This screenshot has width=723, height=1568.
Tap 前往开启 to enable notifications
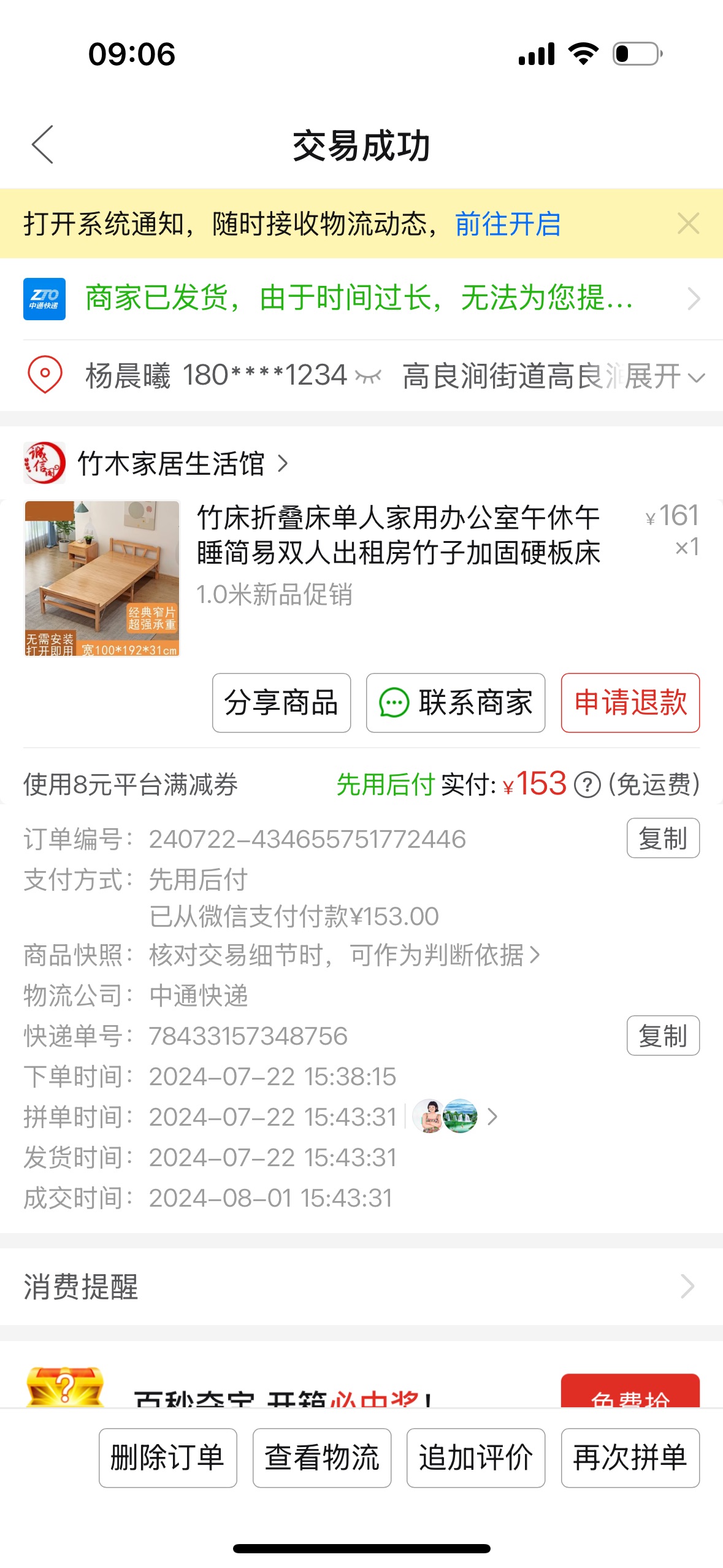click(508, 224)
